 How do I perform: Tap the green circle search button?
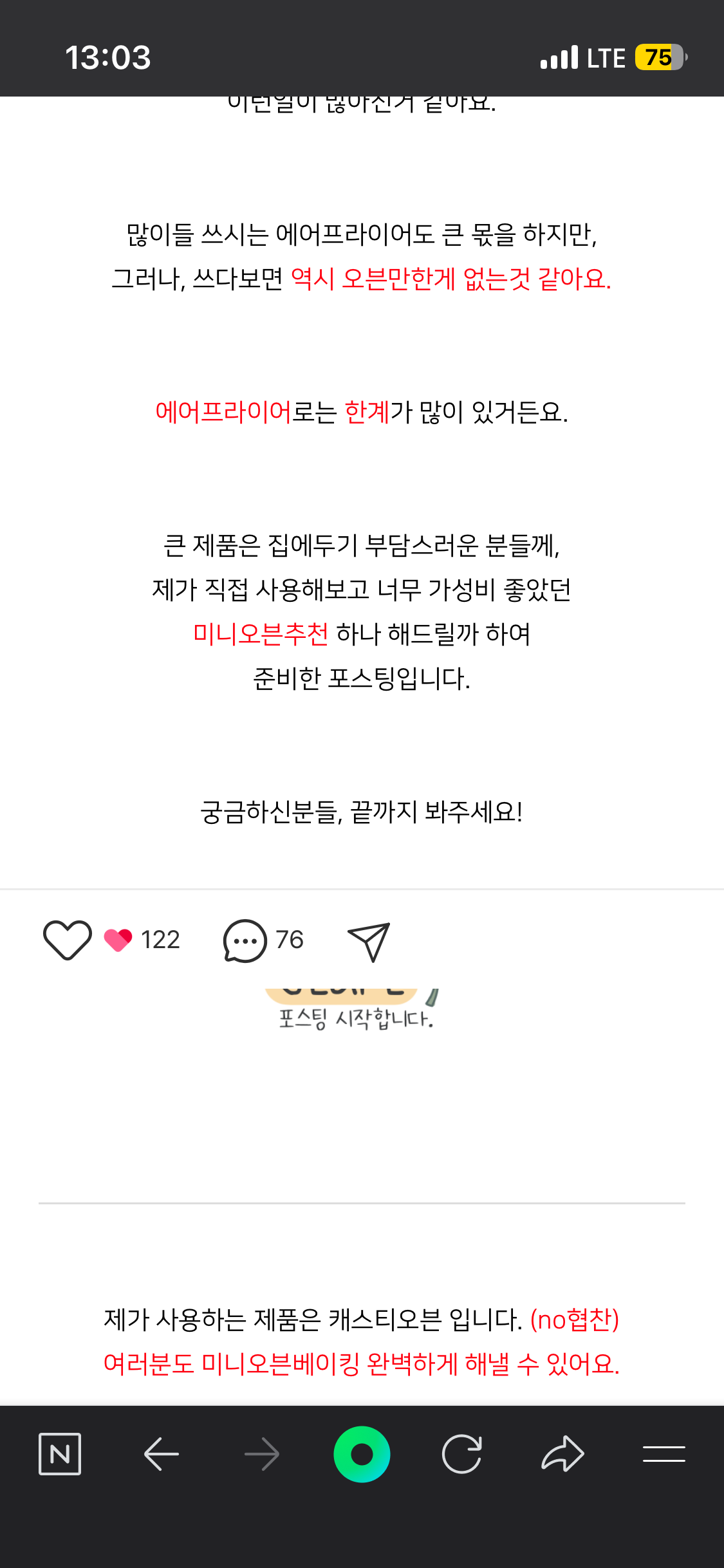pos(362,1454)
